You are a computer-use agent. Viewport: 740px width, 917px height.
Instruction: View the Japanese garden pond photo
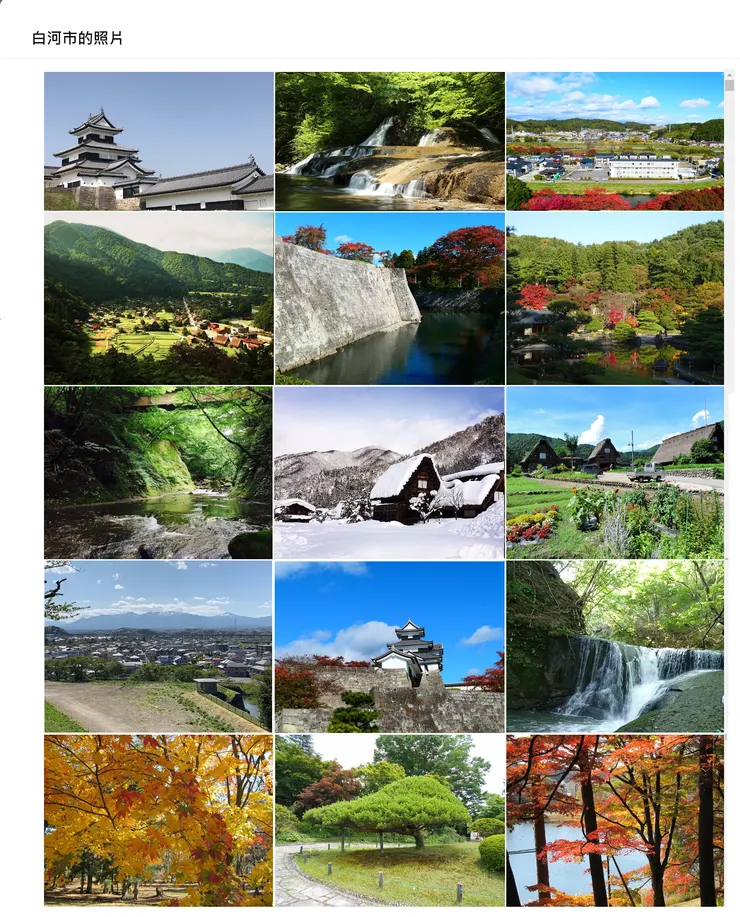point(614,298)
